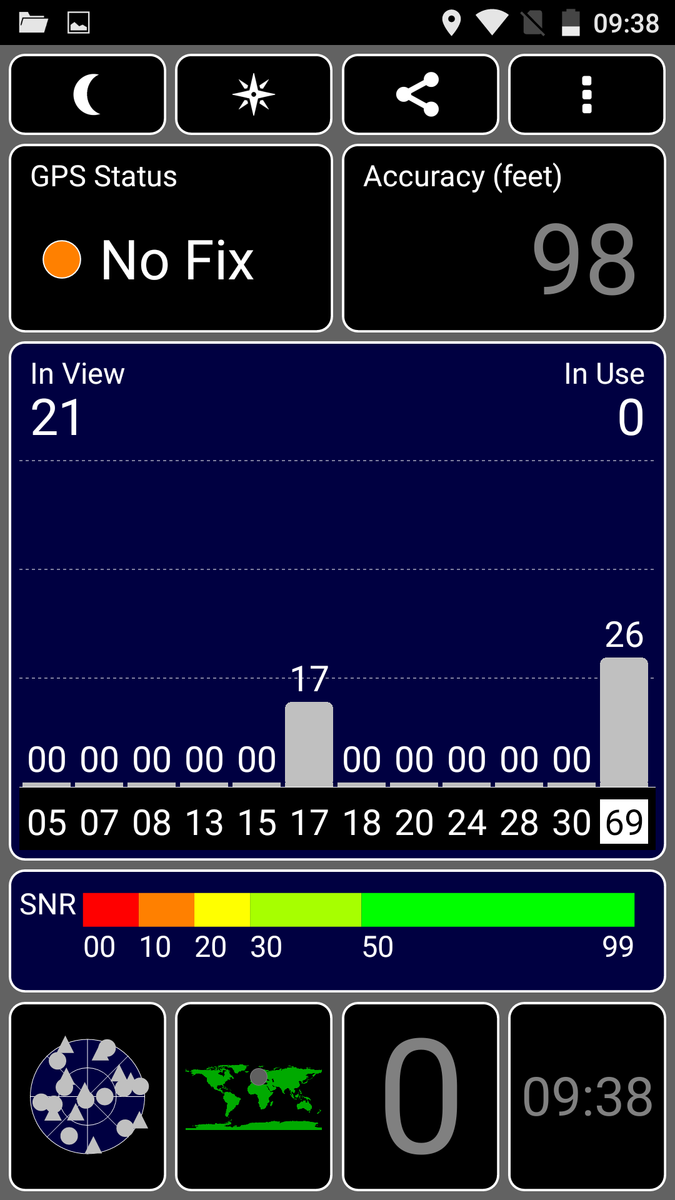Select satellite 17 in the signal chart
The width and height of the screenshot is (675, 1200).
[x=309, y=823]
